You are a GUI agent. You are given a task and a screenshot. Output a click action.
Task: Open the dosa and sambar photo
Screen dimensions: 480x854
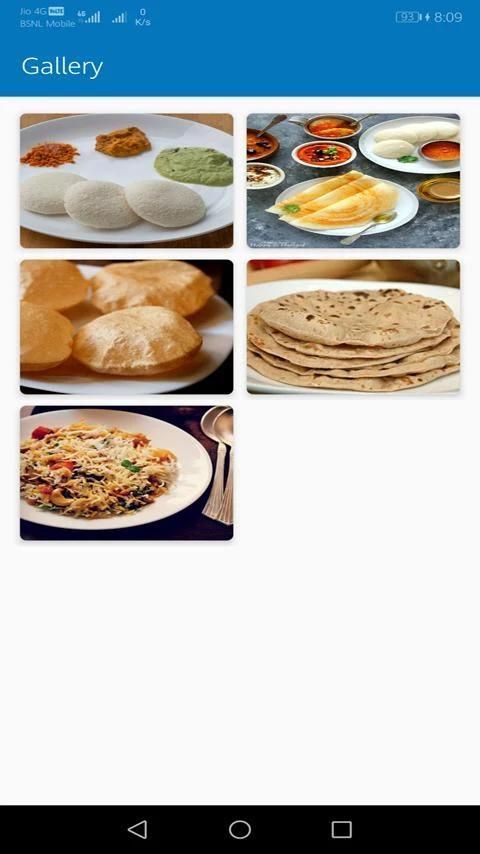[353, 180]
